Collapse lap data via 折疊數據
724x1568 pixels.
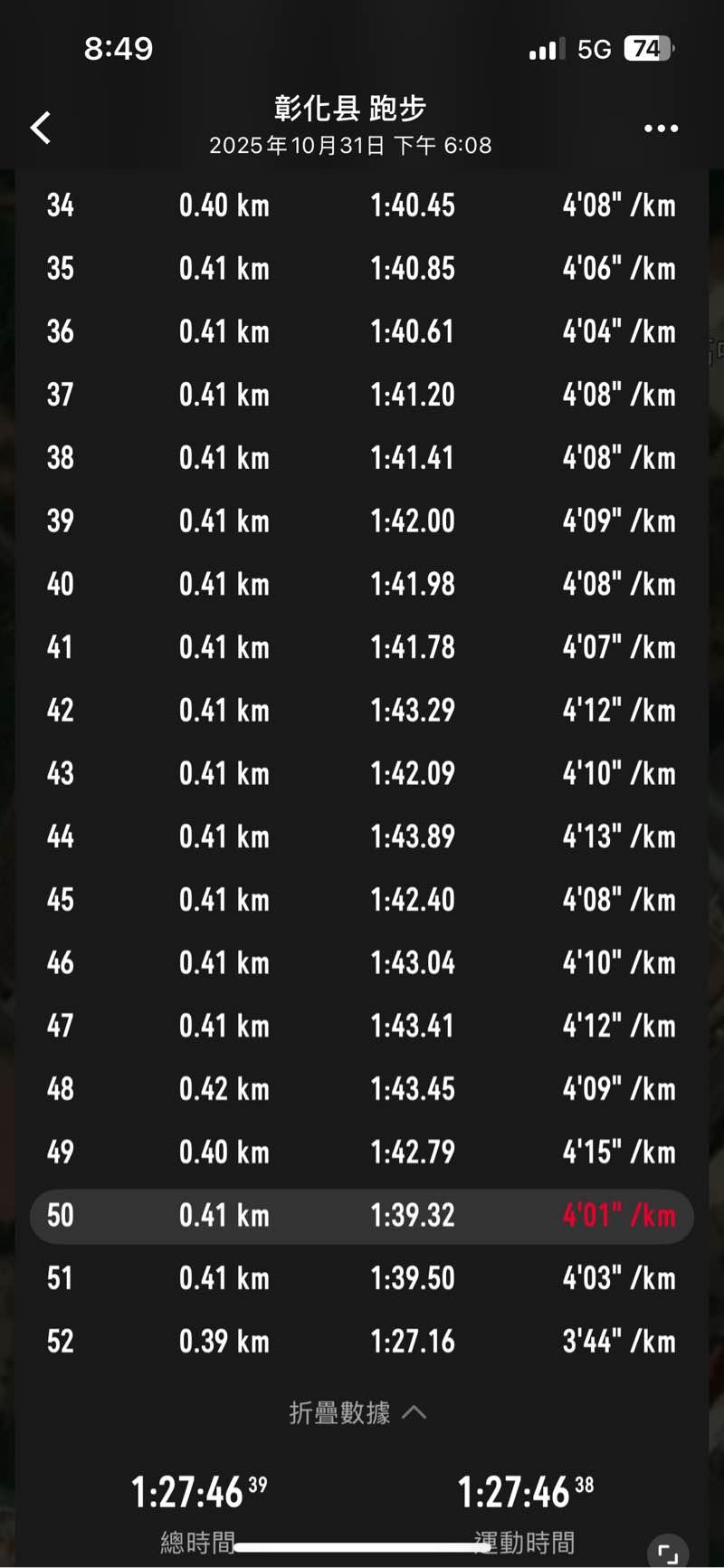(x=357, y=1412)
